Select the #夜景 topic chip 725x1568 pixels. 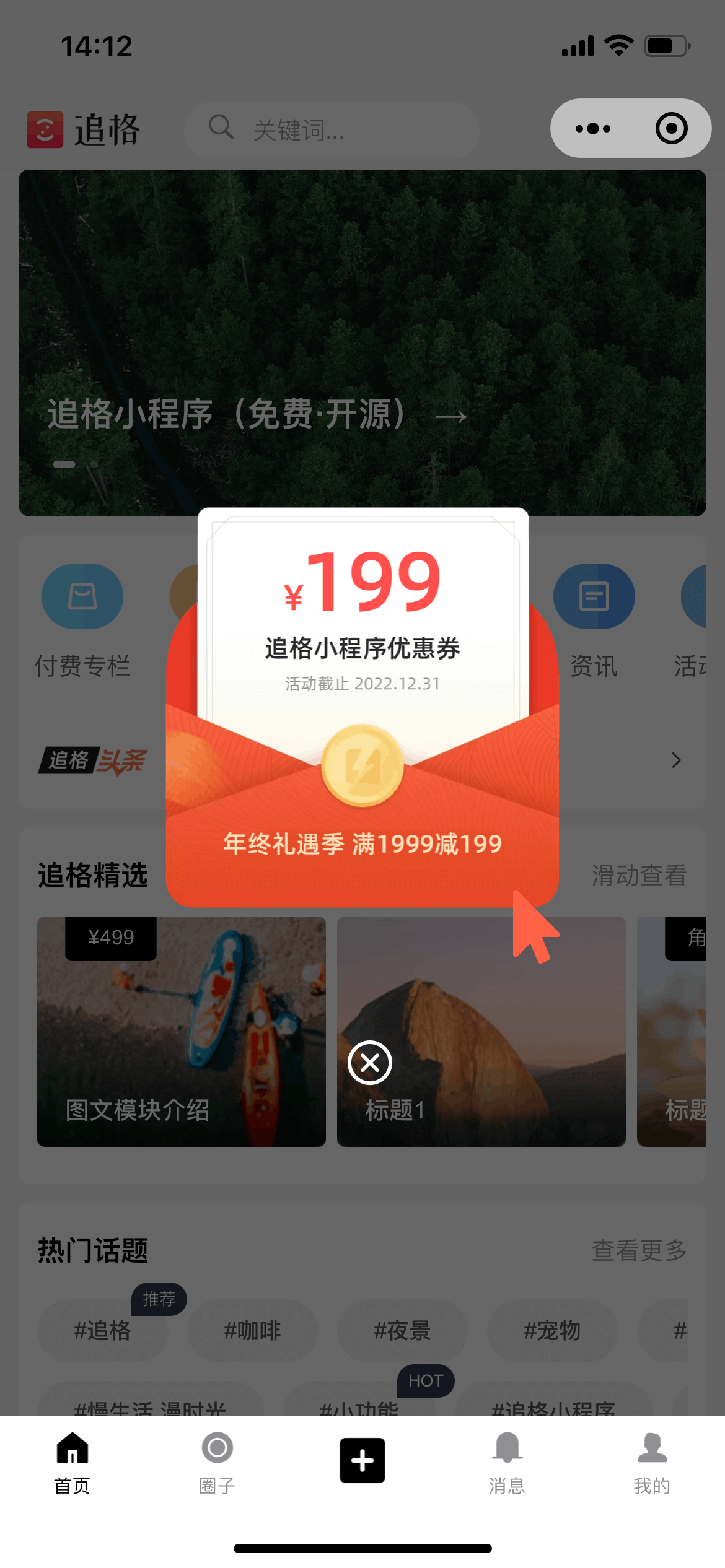(402, 1330)
